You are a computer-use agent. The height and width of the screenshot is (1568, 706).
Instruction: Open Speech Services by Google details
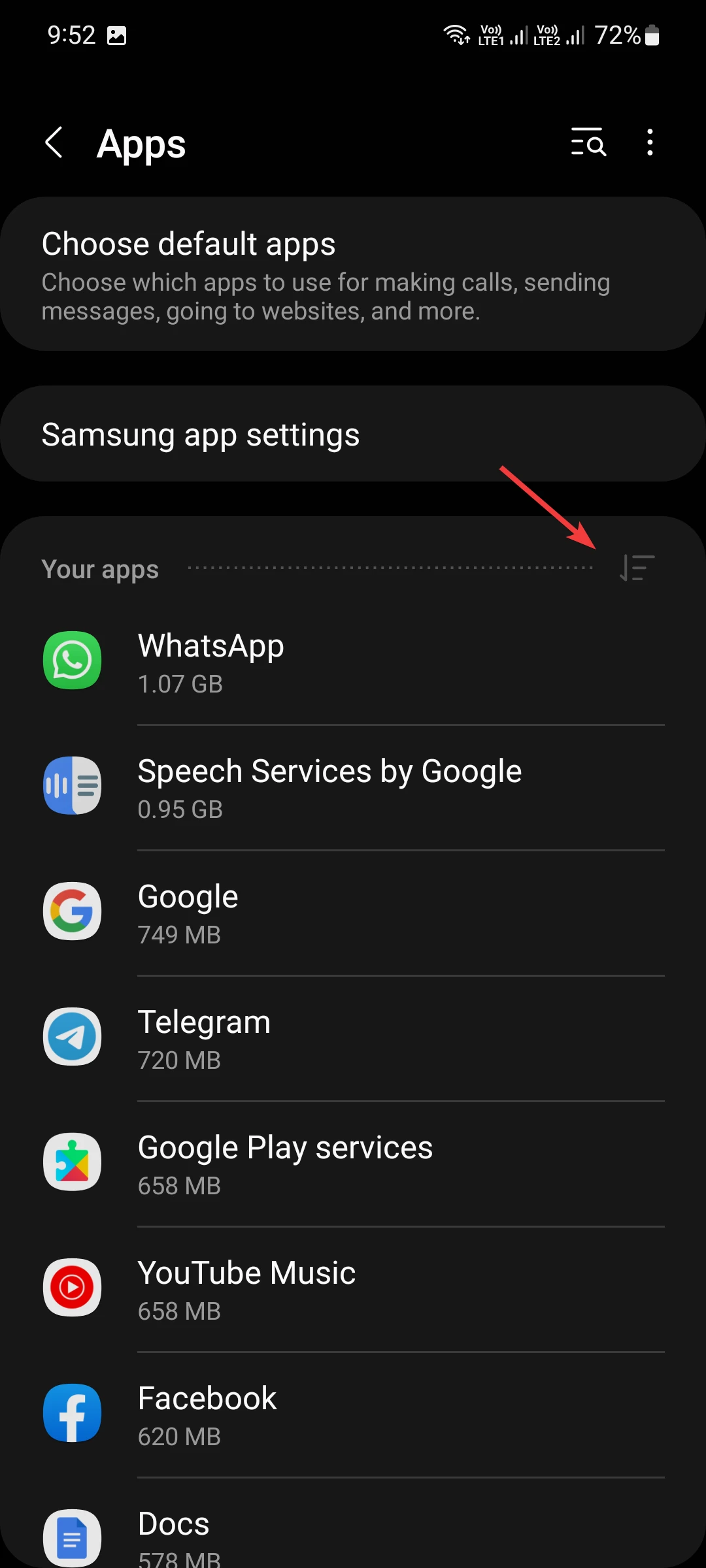(x=353, y=788)
